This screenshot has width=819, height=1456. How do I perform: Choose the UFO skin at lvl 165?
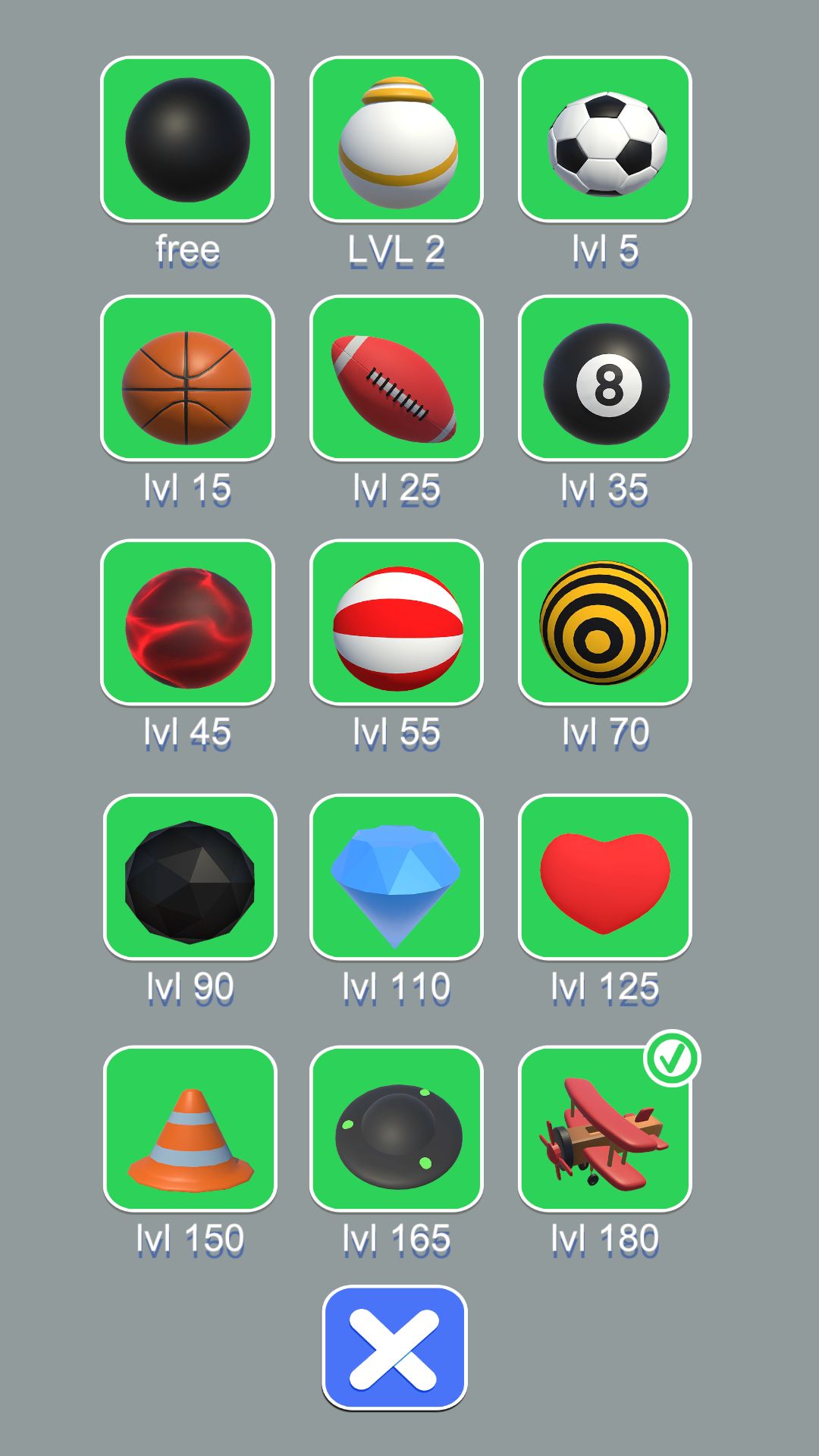(397, 1129)
